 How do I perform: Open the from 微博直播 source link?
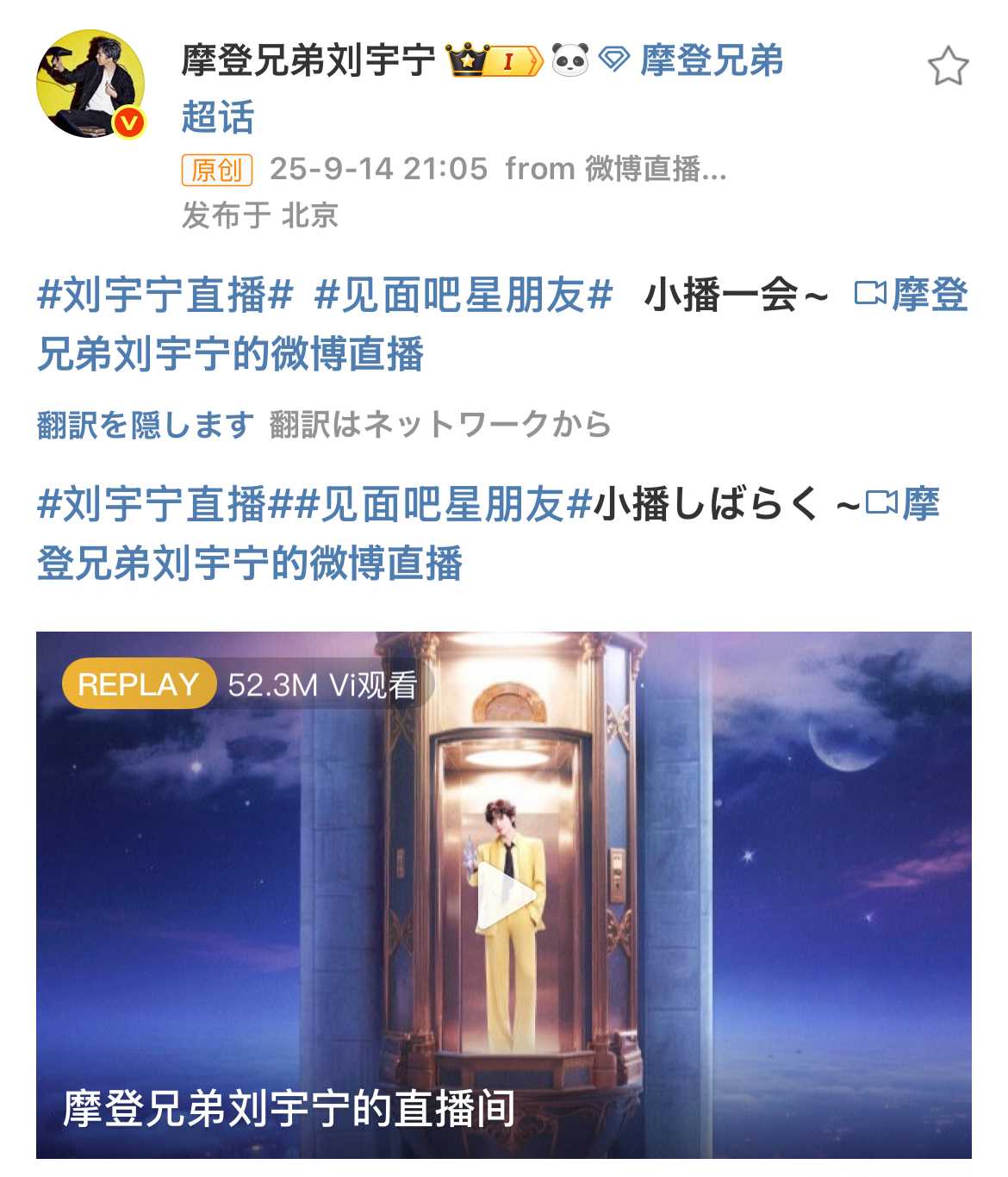pos(615,169)
